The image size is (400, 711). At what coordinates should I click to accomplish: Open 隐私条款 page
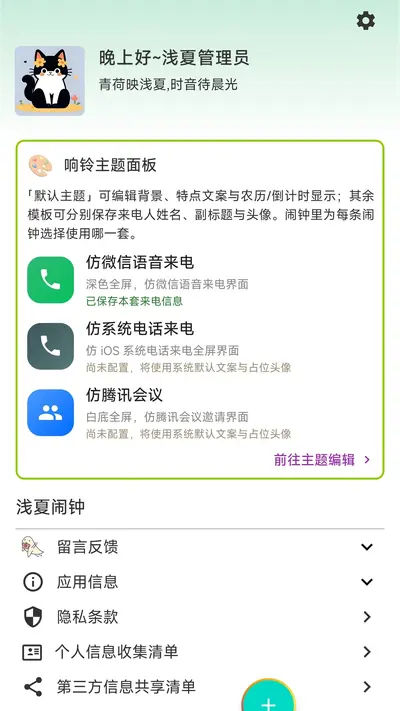click(x=200, y=617)
